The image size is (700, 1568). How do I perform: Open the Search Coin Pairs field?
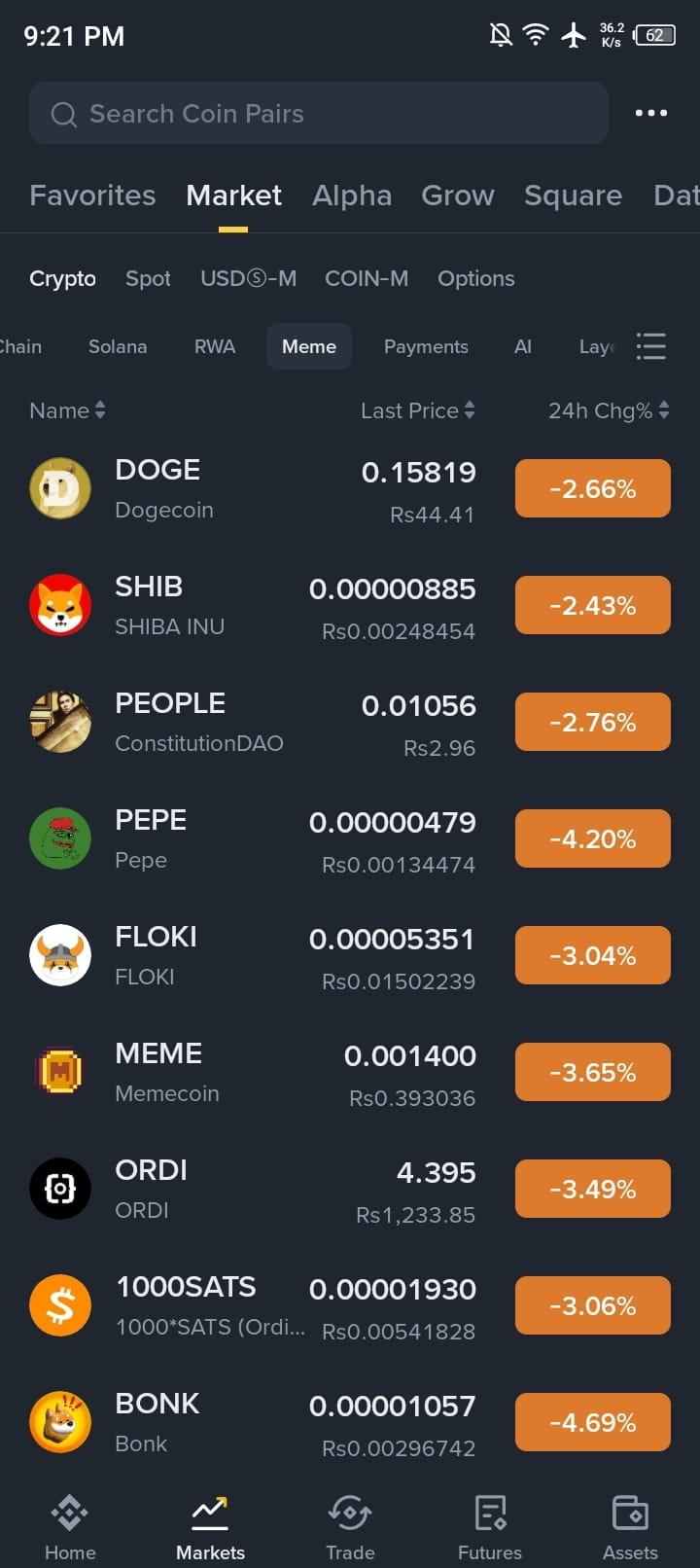(318, 114)
